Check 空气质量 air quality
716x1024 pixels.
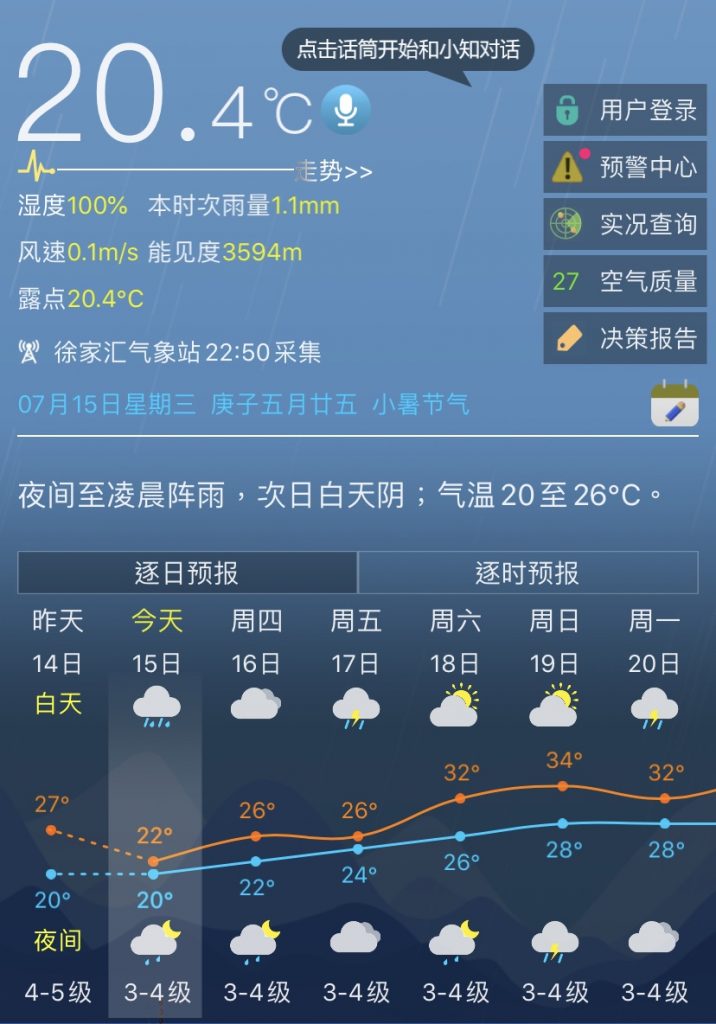(x=625, y=281)
